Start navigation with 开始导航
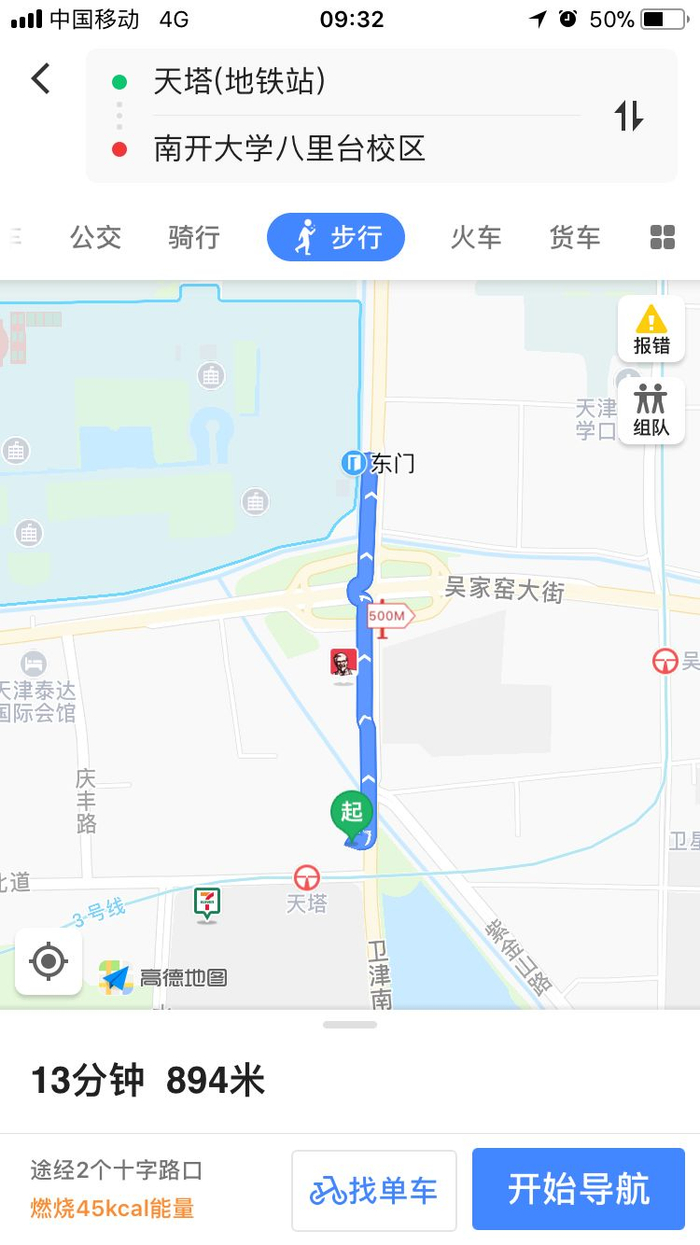Viewport: 700px width, 1245px height. tap(579, 1189)
